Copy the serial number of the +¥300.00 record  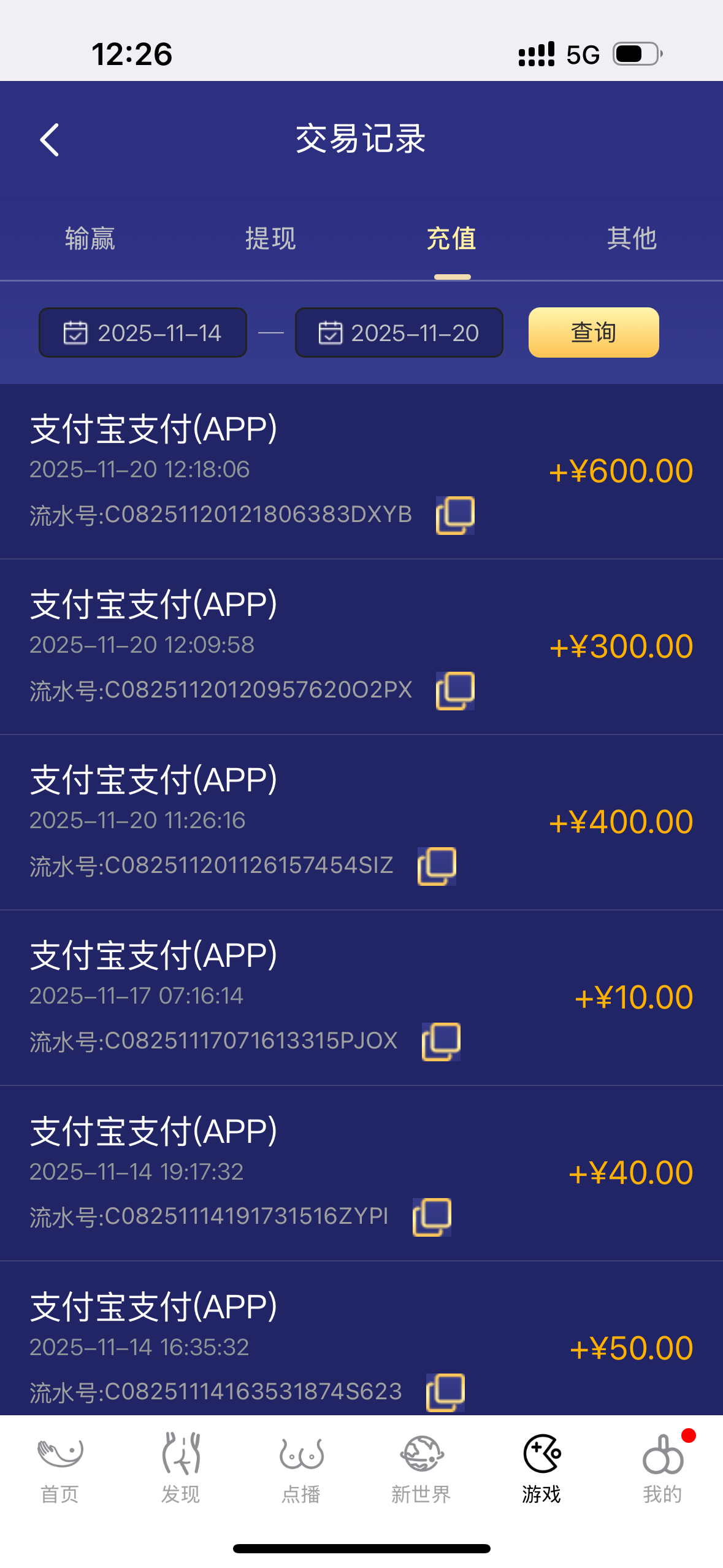(455, 691)
